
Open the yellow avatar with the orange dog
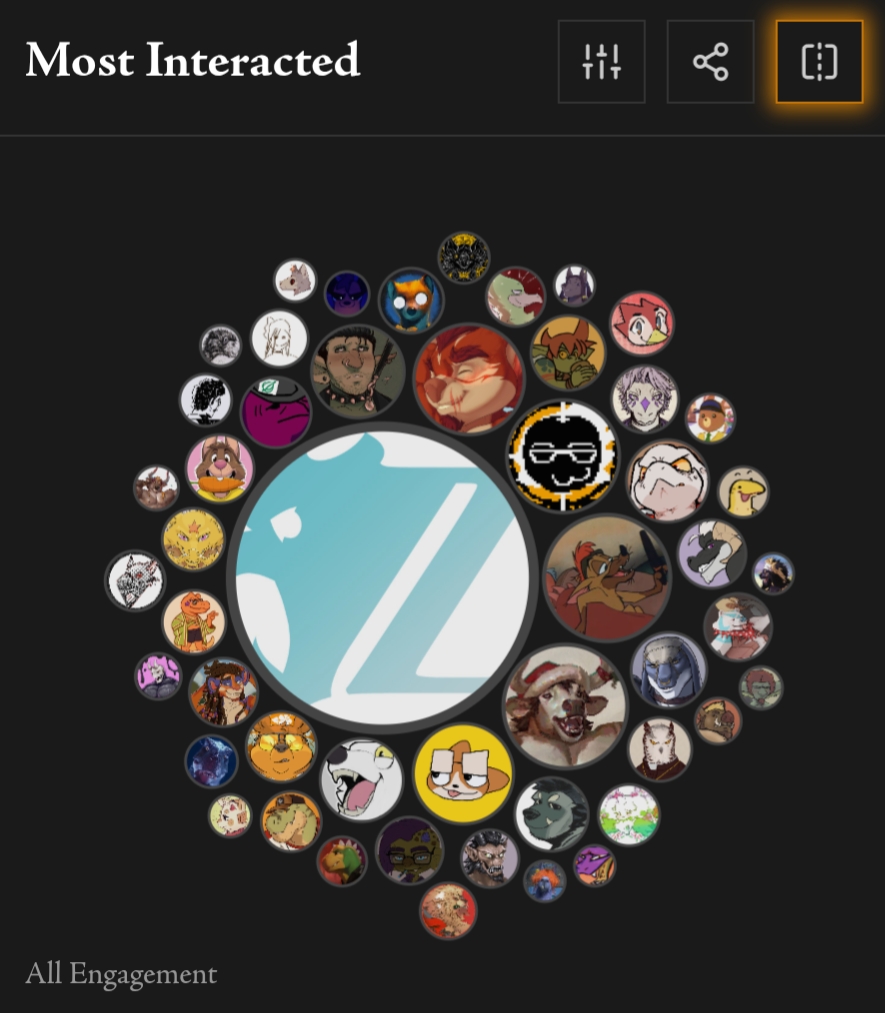click(463, 775)
